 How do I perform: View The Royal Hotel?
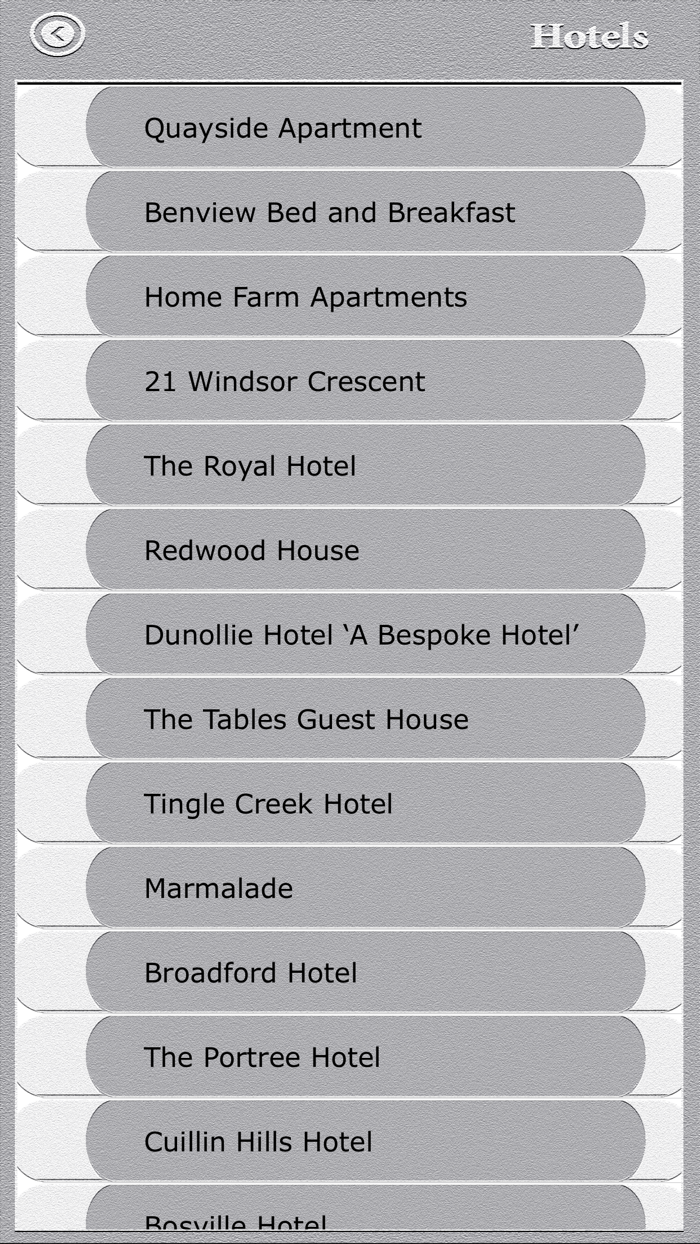click(365, 466)
